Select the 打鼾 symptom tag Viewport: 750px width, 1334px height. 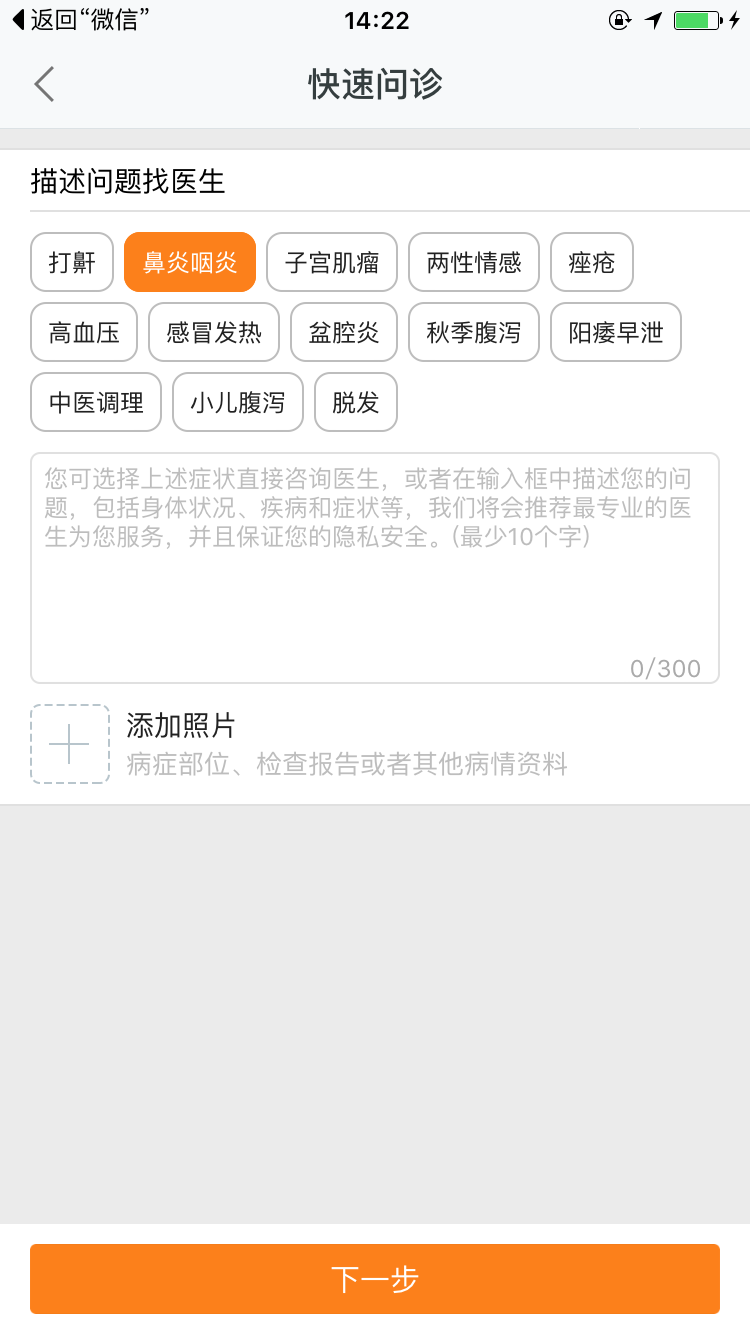tap(71, 261)
